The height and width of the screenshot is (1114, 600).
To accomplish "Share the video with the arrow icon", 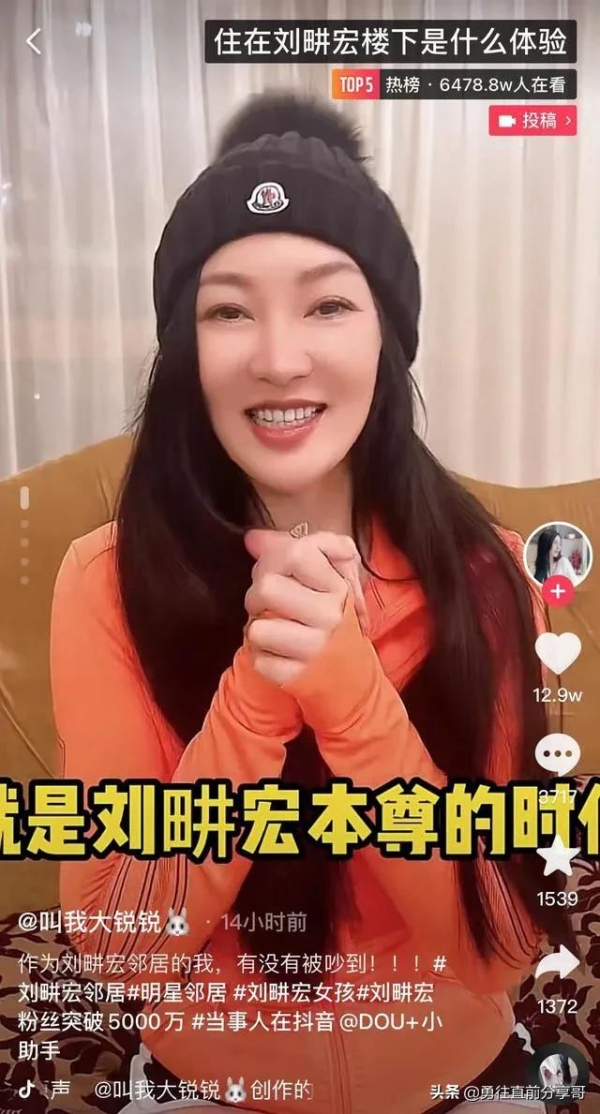I will [x=557, y=961].
